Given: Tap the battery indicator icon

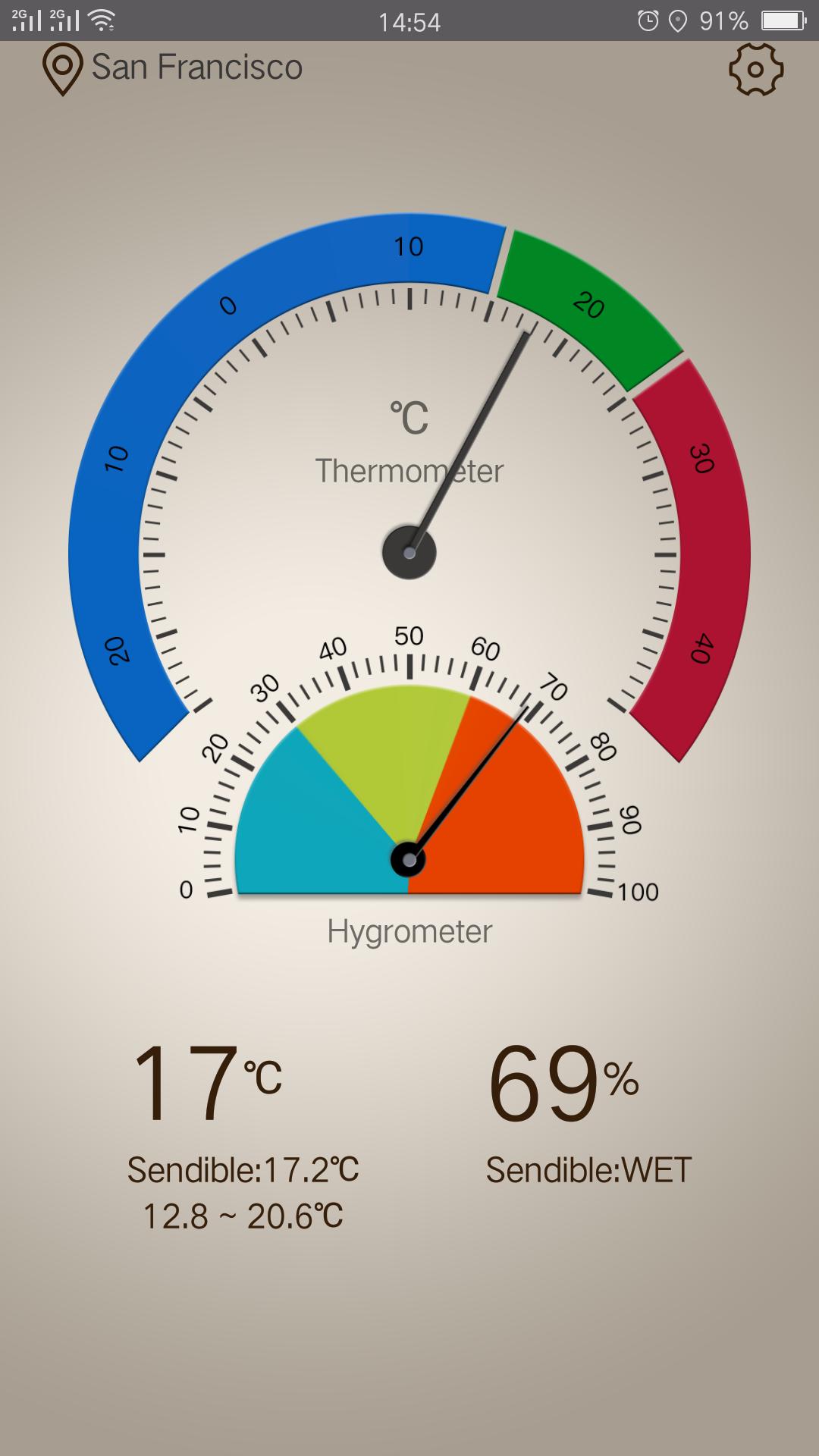Looking at the screenshot, I should 783,21.
